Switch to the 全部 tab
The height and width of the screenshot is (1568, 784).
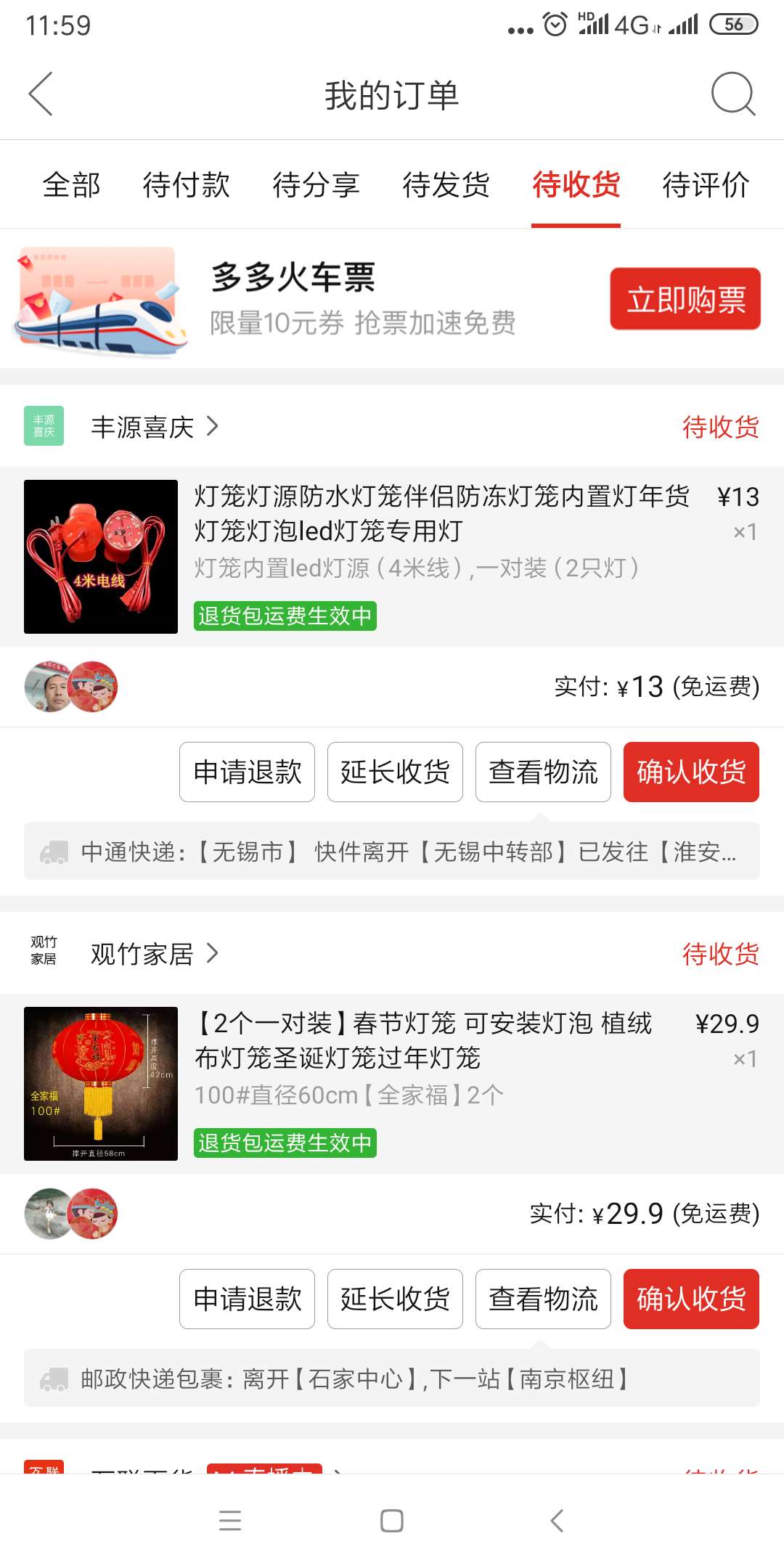71,184
